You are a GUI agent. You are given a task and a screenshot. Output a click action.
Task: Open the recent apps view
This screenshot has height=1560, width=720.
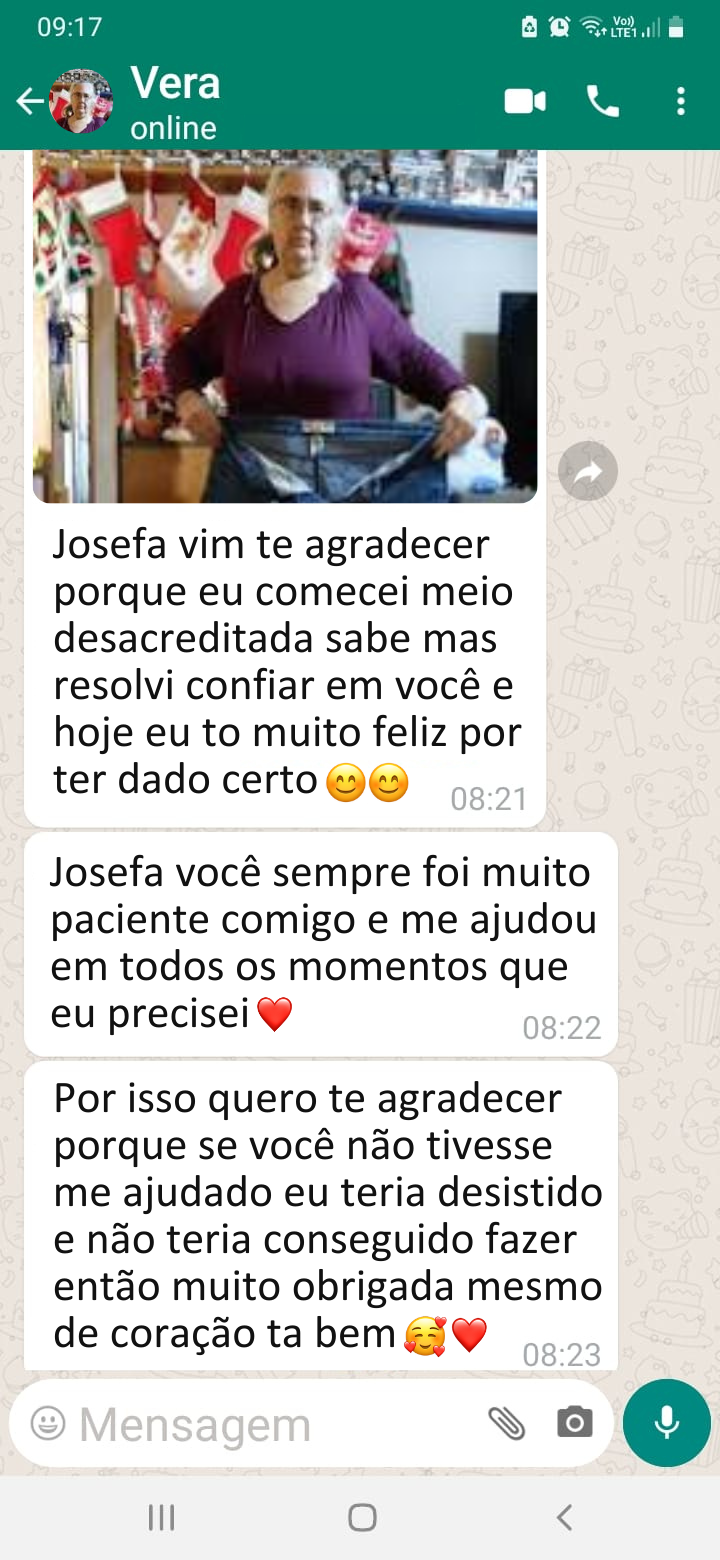161,1518
